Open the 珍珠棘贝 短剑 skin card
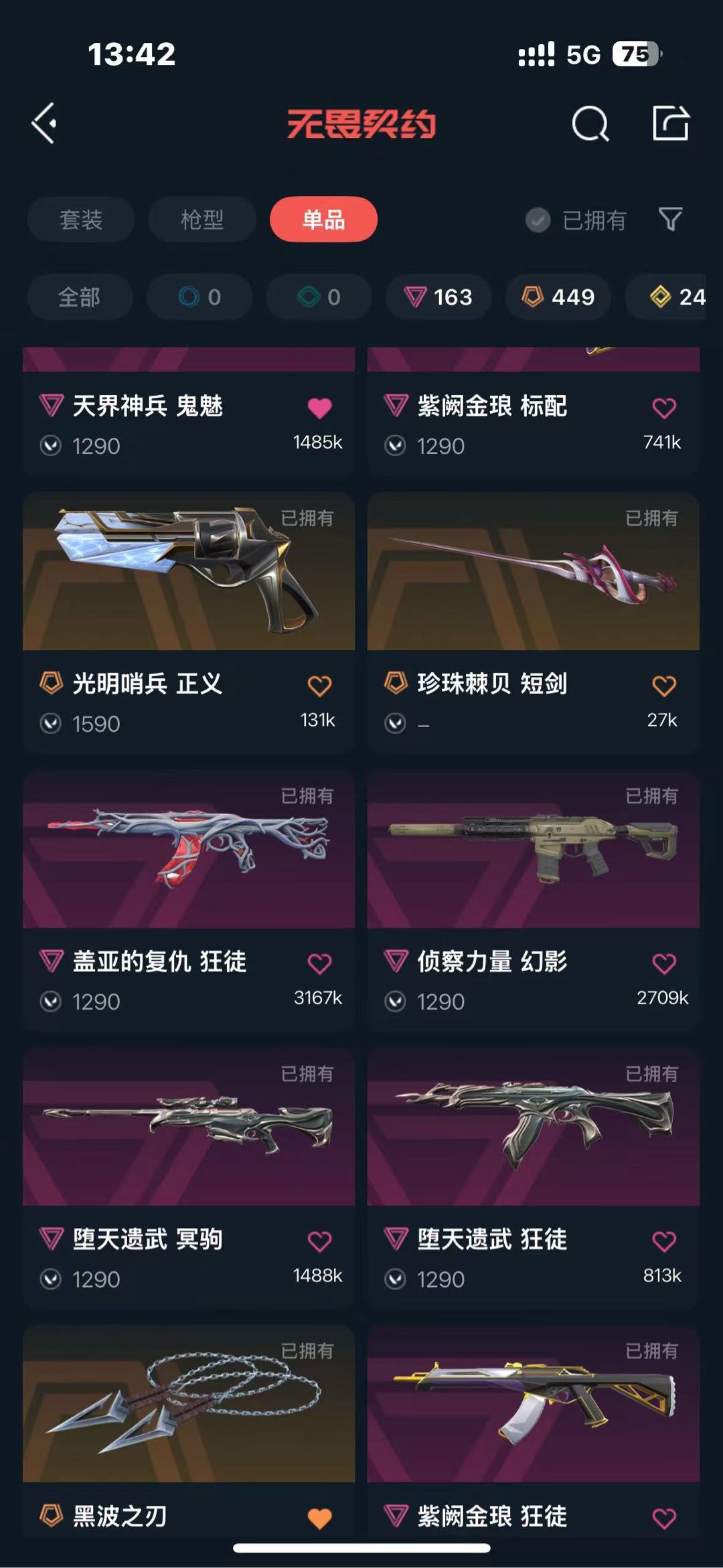 pos(534,623)
